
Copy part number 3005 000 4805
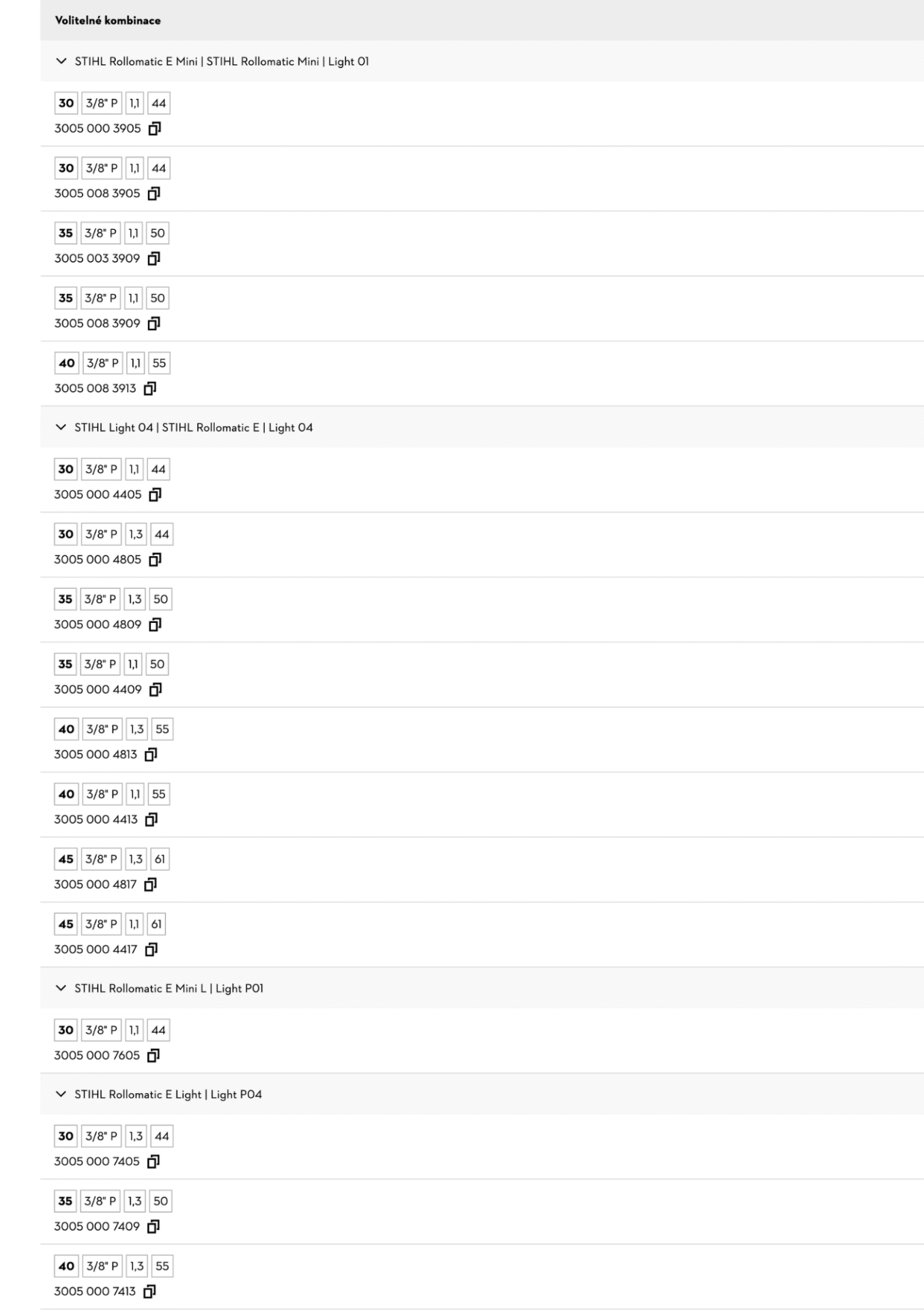tap(156, 559)
